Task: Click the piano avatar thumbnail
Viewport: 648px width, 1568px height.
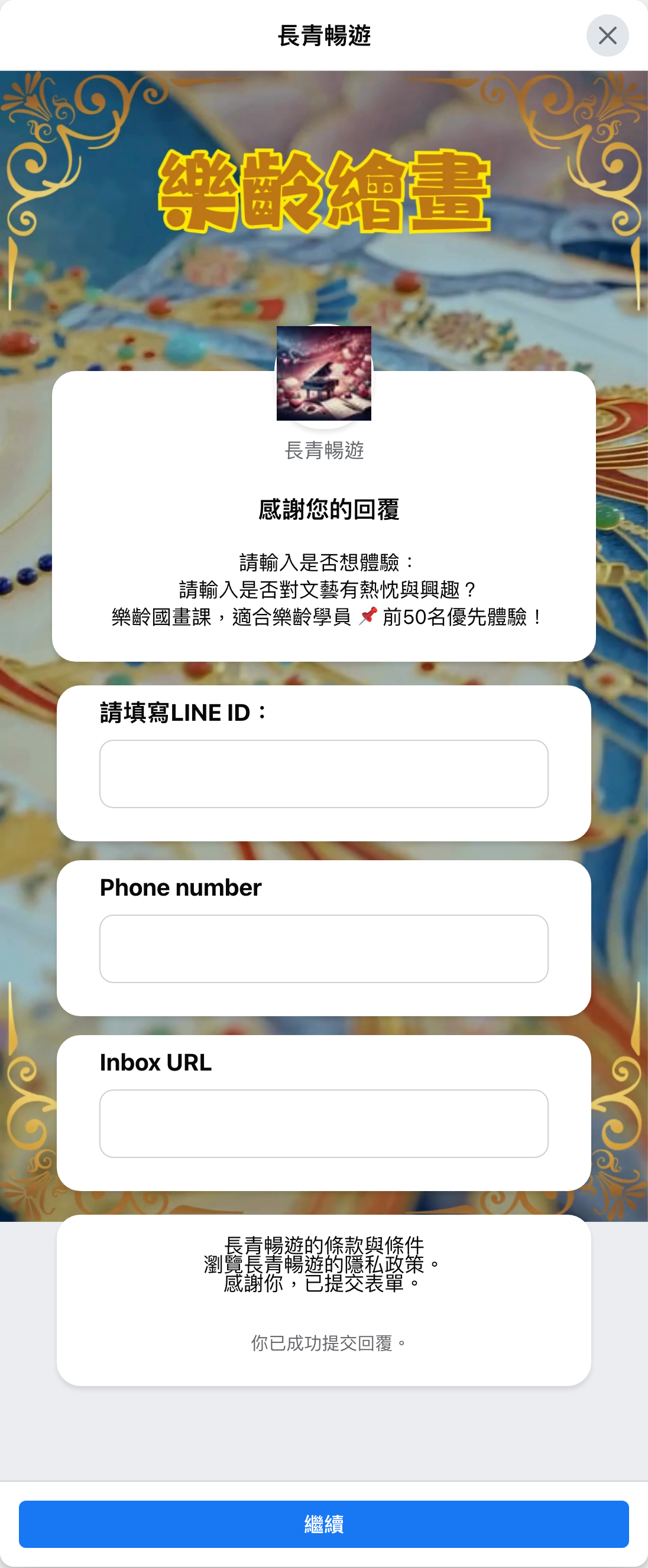Action: 323,374
